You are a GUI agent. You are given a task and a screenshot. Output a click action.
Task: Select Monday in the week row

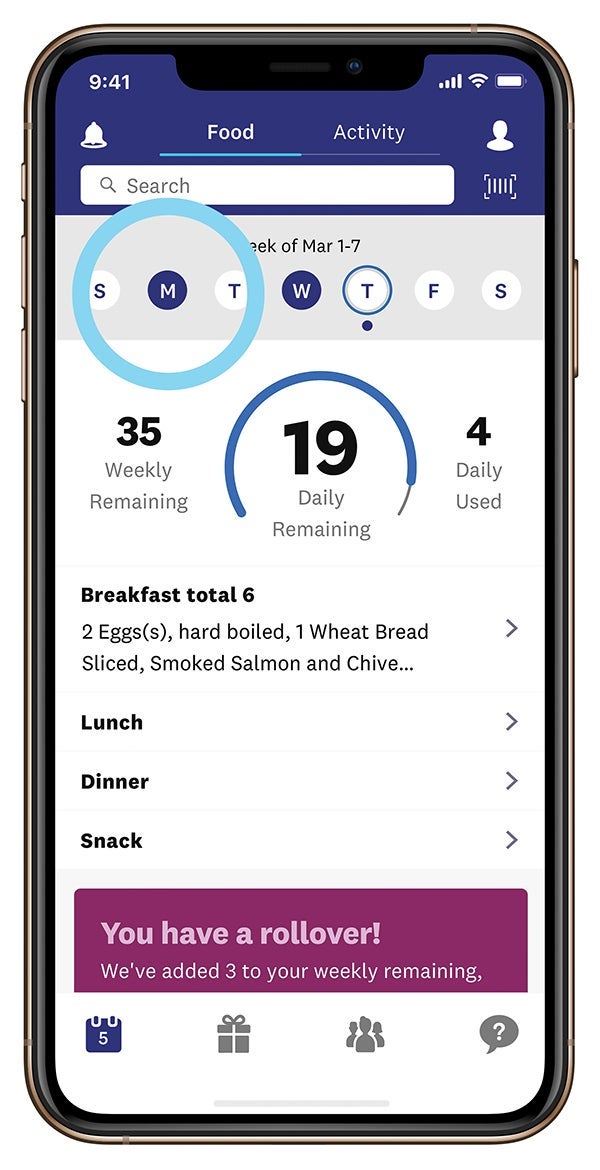[x=167, y=291]
